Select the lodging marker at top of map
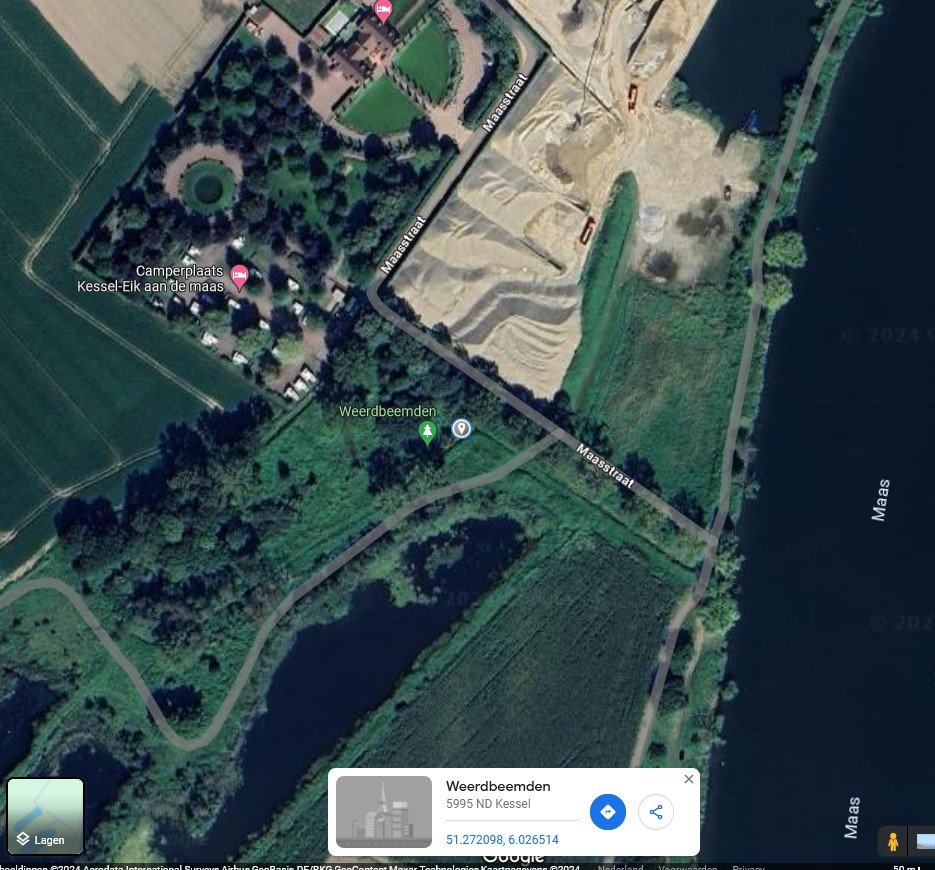This screenshot has height=870, width=935. (x=383, y=11)
